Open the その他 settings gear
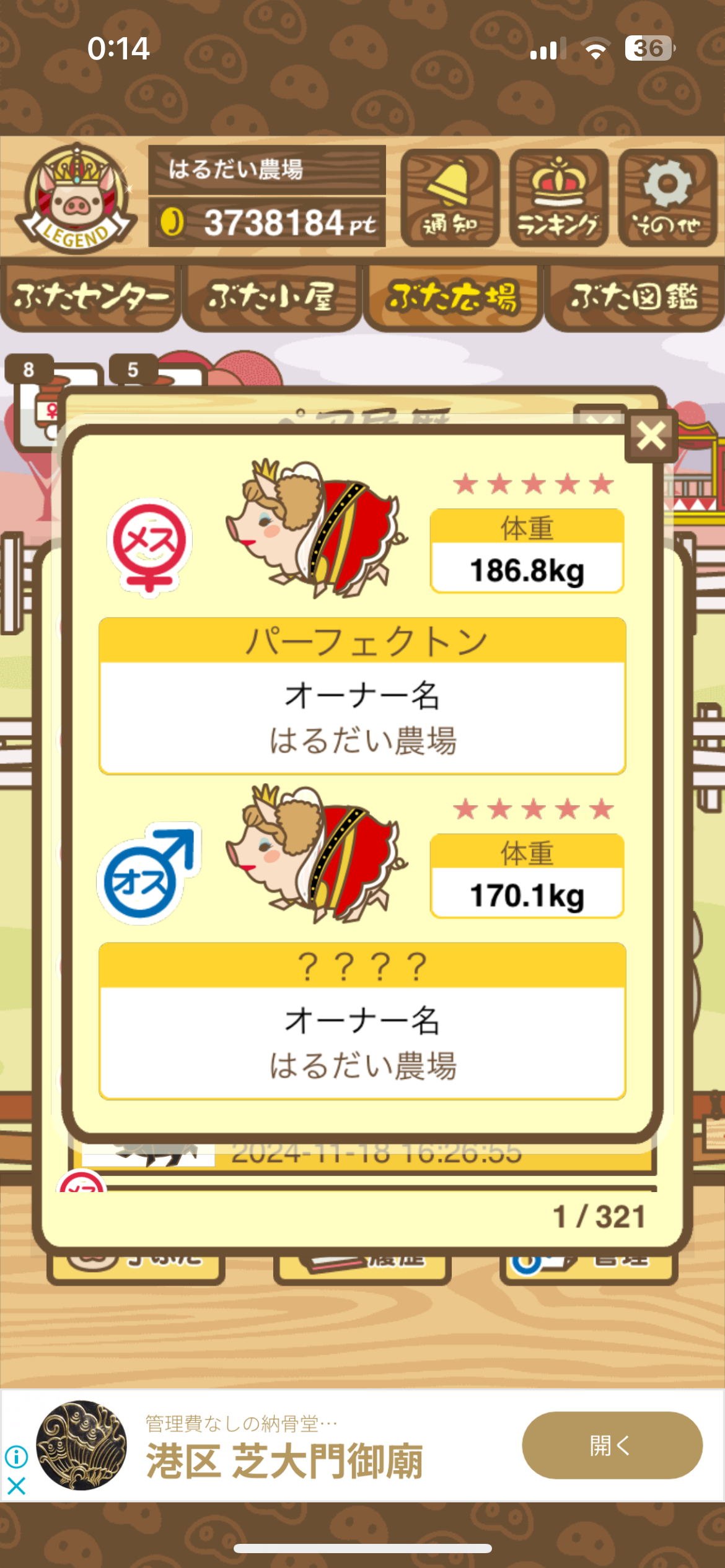 pyautogui.click(x=667, y=198)
